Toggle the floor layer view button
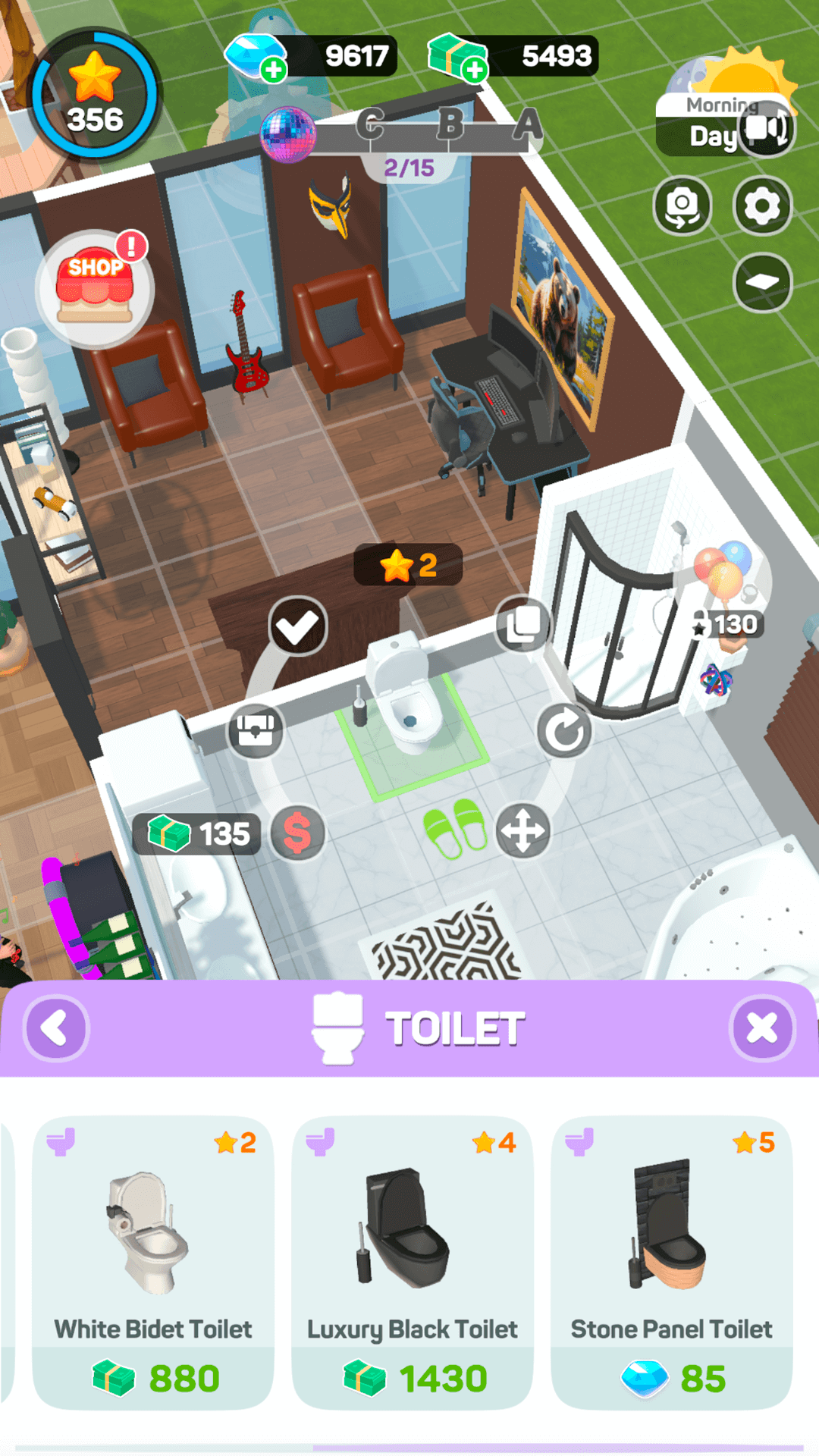The image size is (819, 1456). [762, 282]
